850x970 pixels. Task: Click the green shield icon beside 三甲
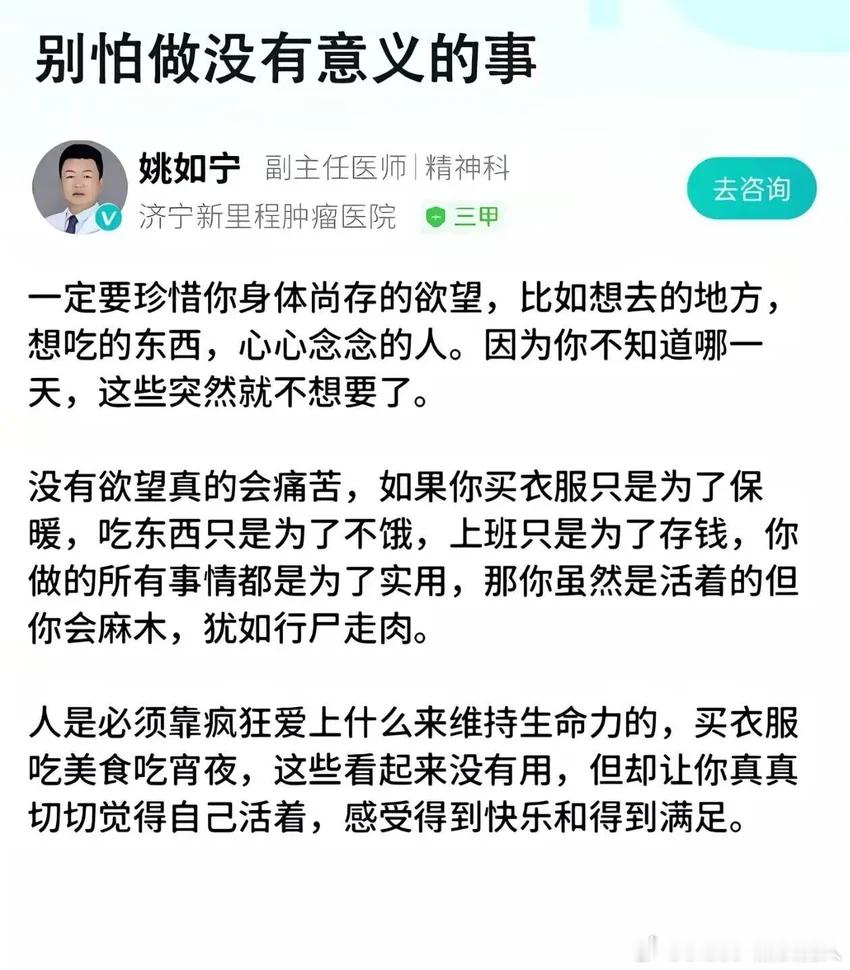point(435,216)
